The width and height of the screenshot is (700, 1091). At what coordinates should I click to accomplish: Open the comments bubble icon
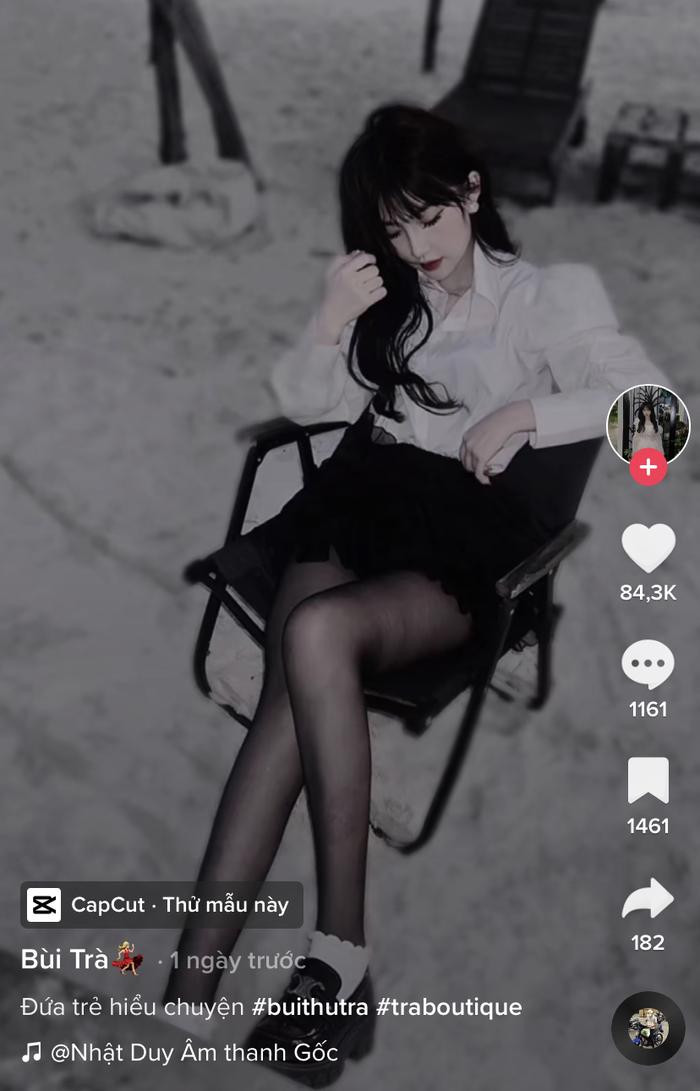648,664
